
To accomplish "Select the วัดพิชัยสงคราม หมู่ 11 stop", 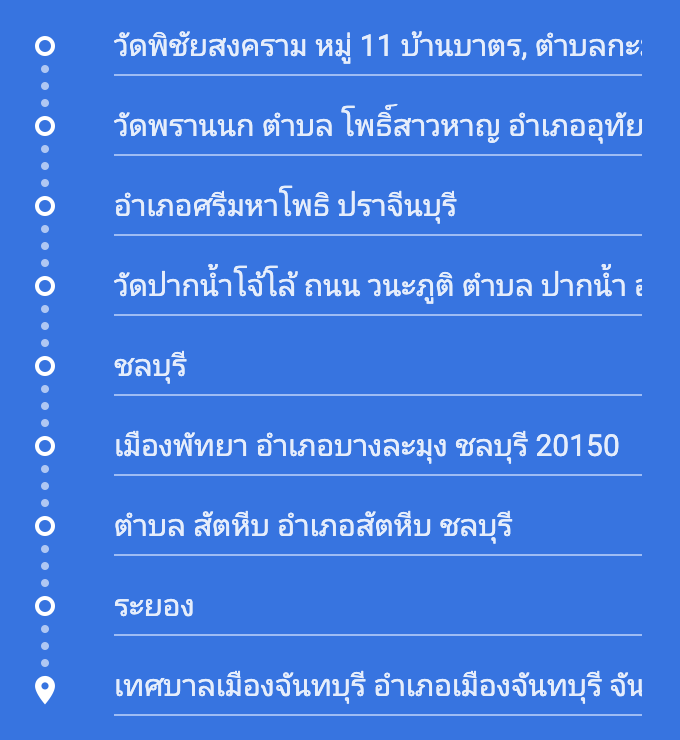I will tap(378, 46).
